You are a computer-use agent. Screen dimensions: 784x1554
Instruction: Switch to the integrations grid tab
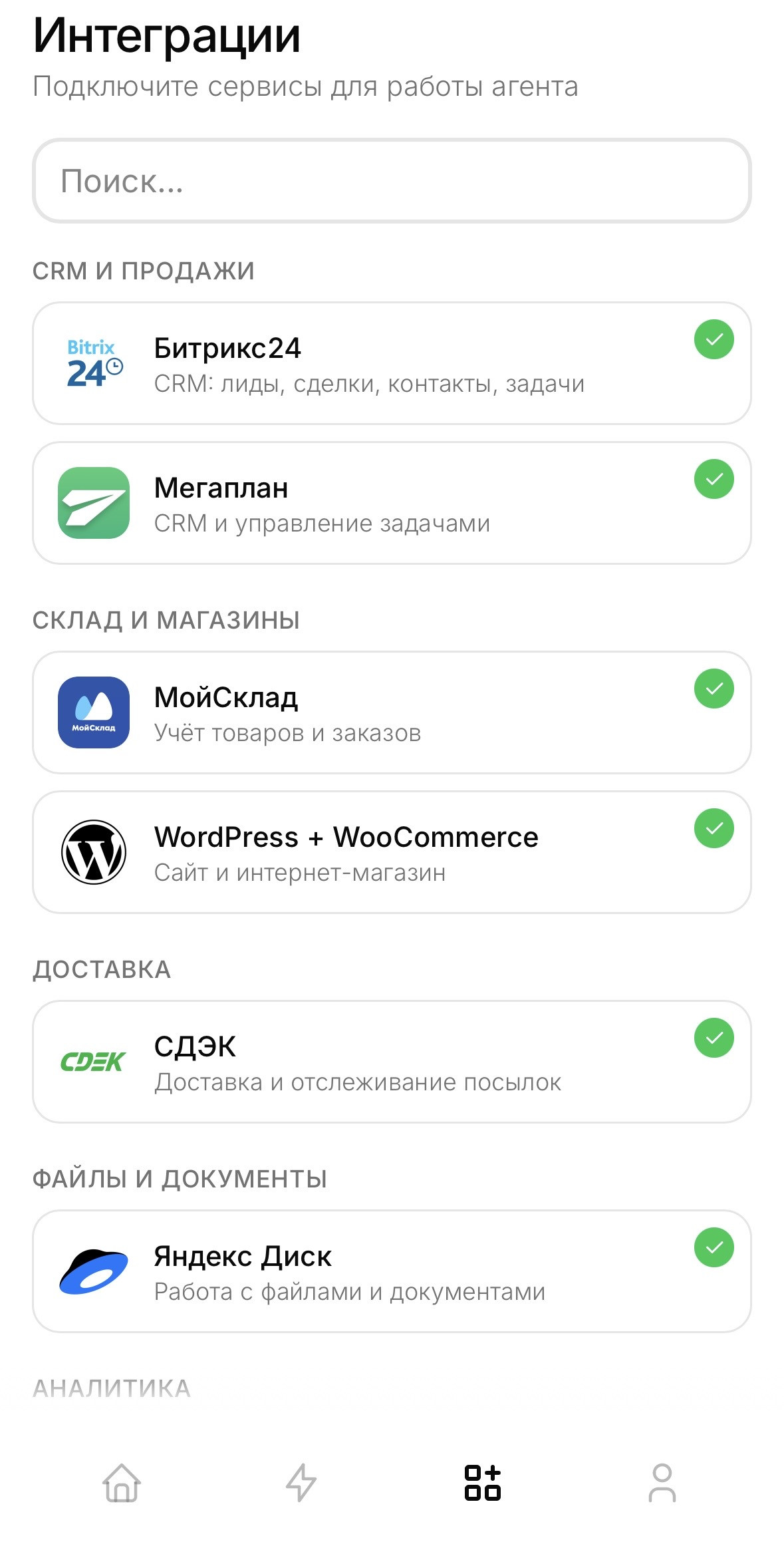483,1483
